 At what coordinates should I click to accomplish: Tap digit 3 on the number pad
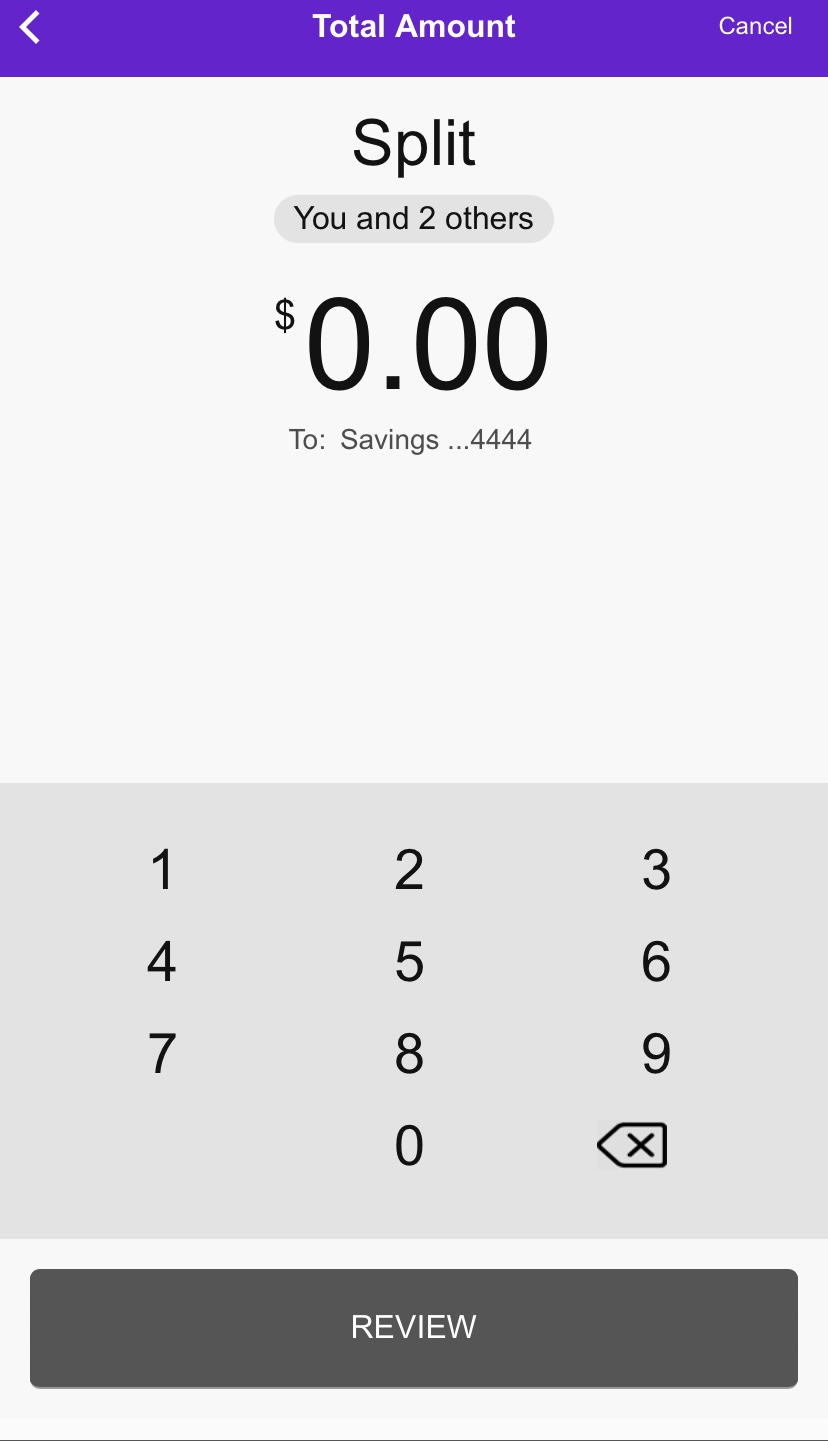pos(656,868)
